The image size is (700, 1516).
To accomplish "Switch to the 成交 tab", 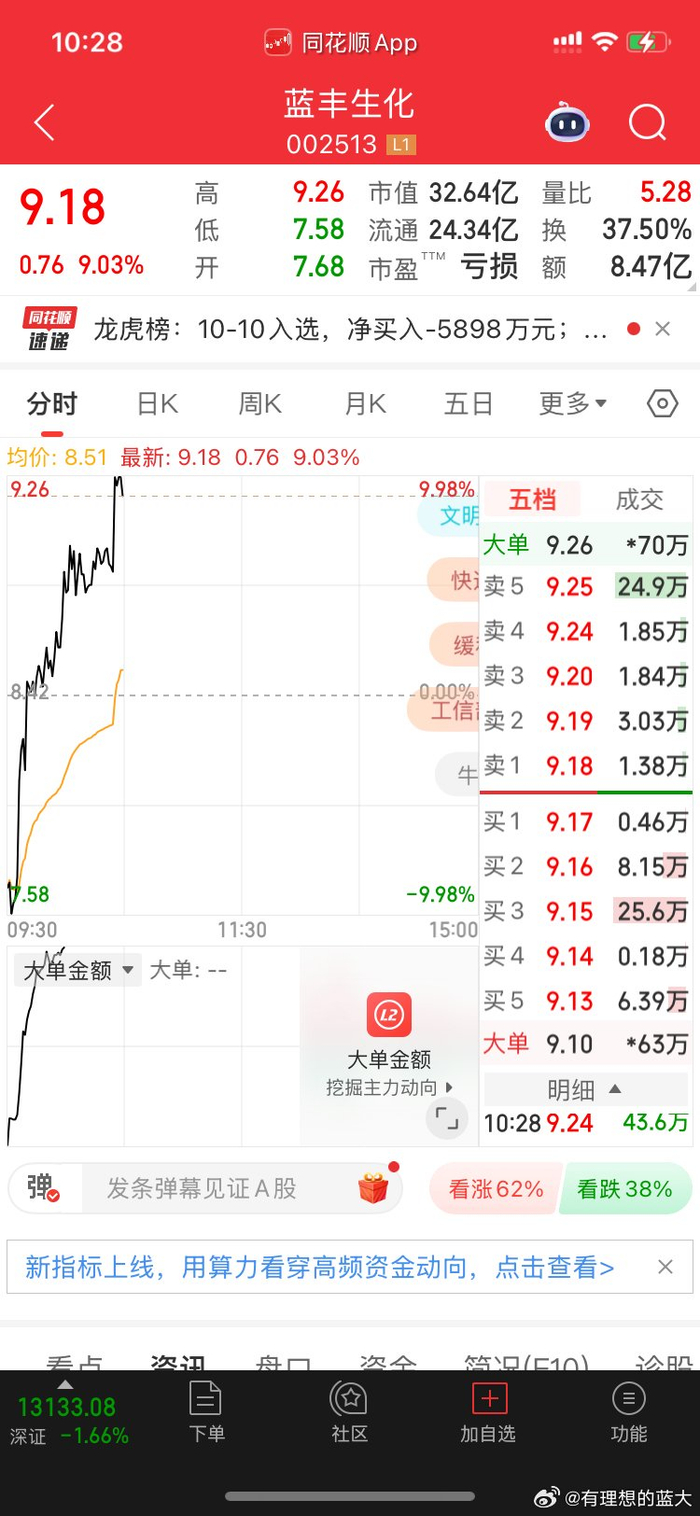I will 639,499.
